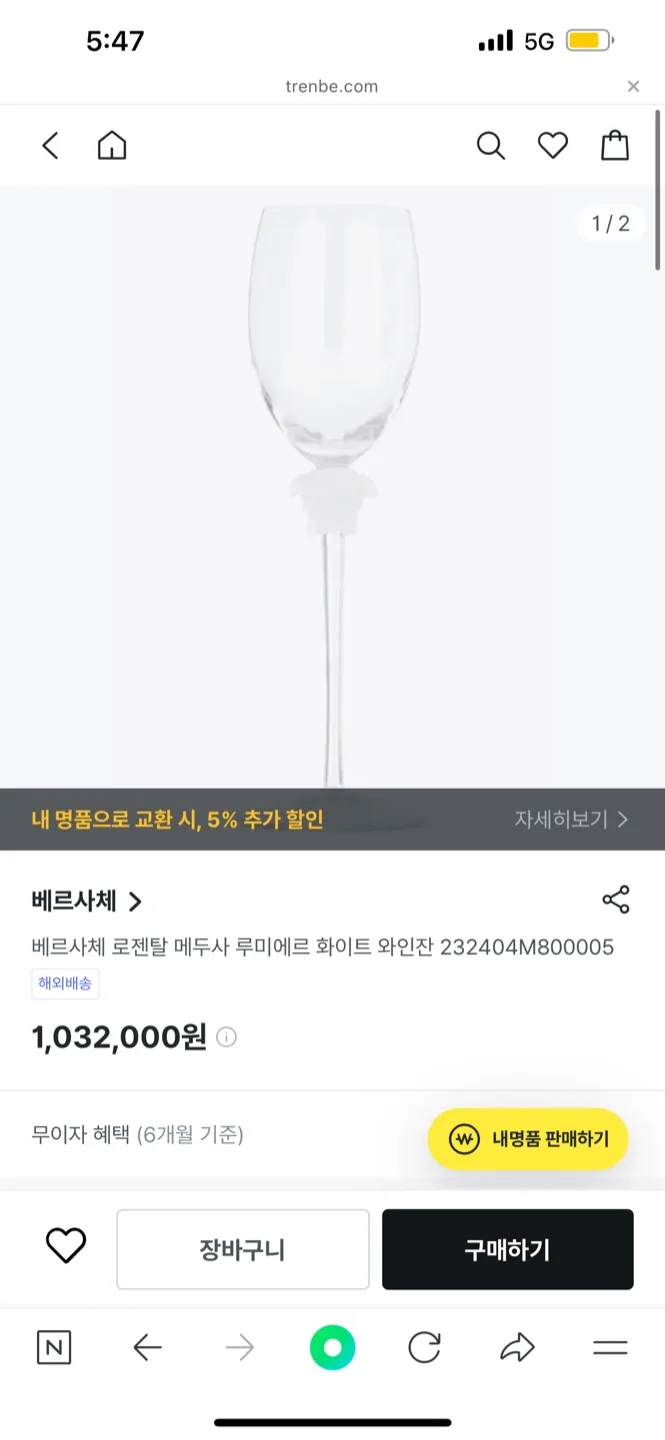Open the wishlist heart in header
Viewport: 665px width, 1440px height.
point(553,146)
